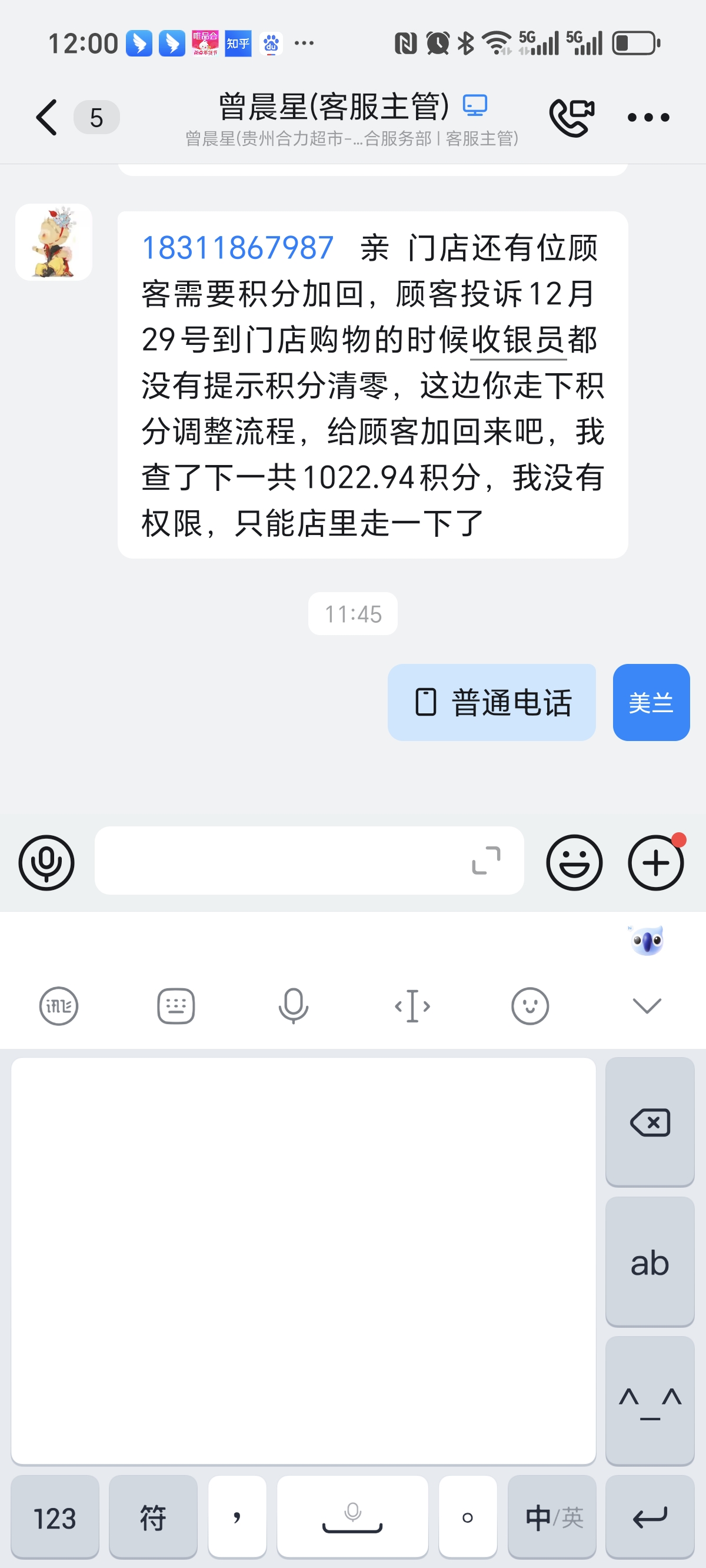Start a voice or video call
Screen dimensions: 706x1568
click(x=571, y=117)
